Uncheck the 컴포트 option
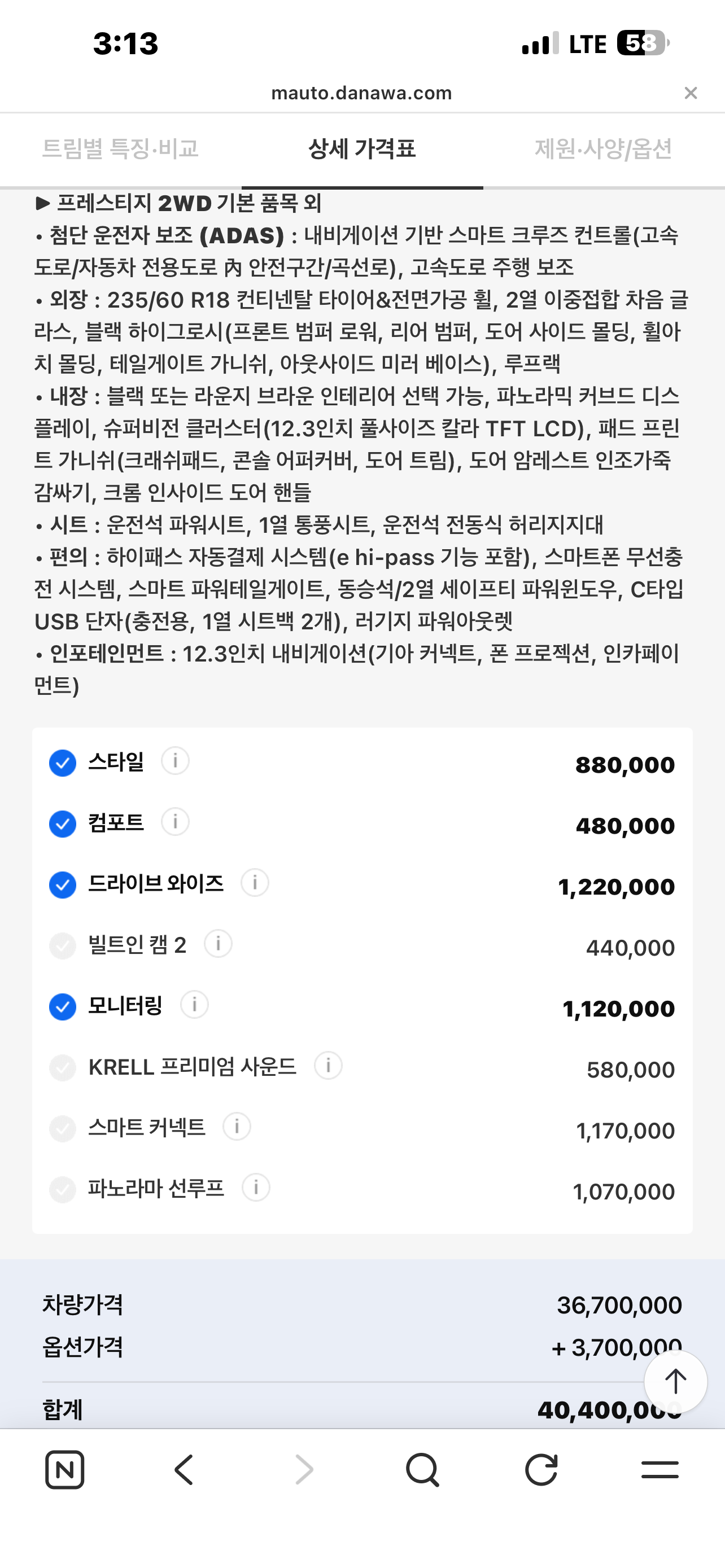 pos(63,824)
